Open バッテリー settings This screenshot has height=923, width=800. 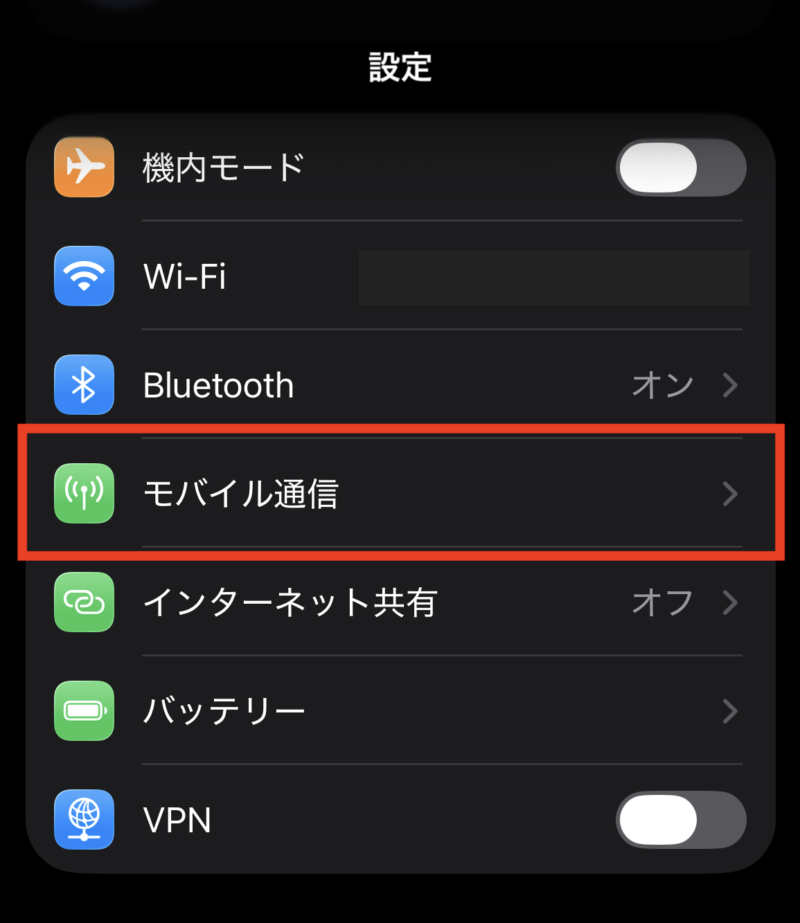click(x=400, y=712)
